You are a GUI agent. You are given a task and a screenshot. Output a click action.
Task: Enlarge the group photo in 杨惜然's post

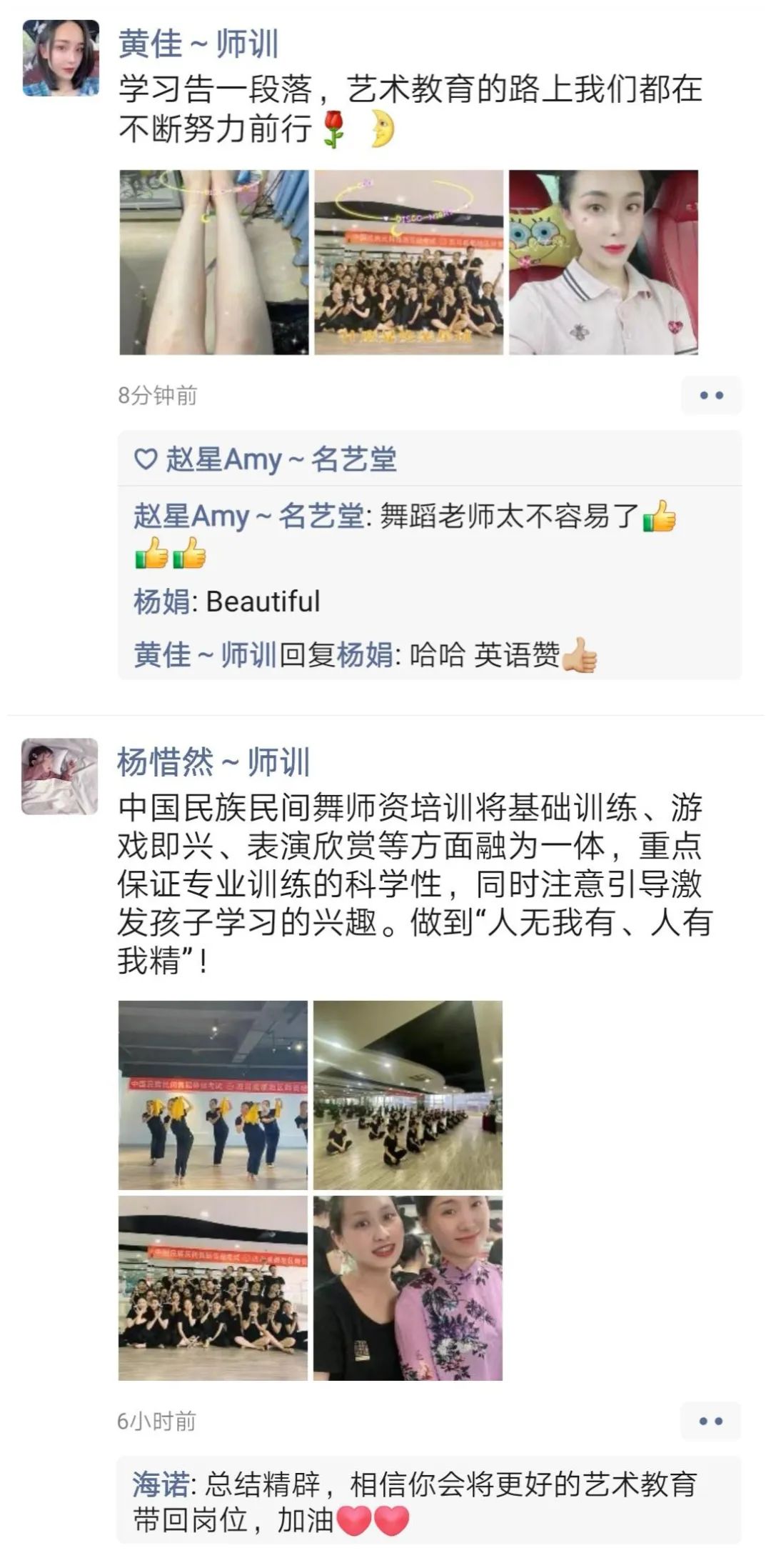click(213, 1287)
